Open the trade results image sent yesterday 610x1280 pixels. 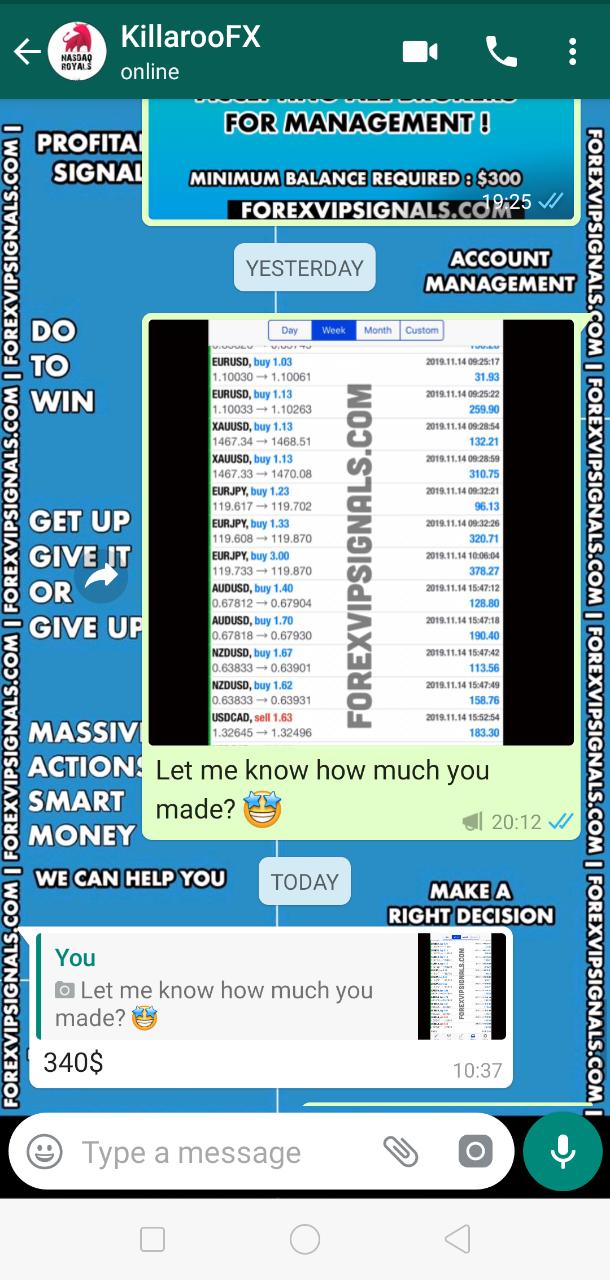pos(361,532)
